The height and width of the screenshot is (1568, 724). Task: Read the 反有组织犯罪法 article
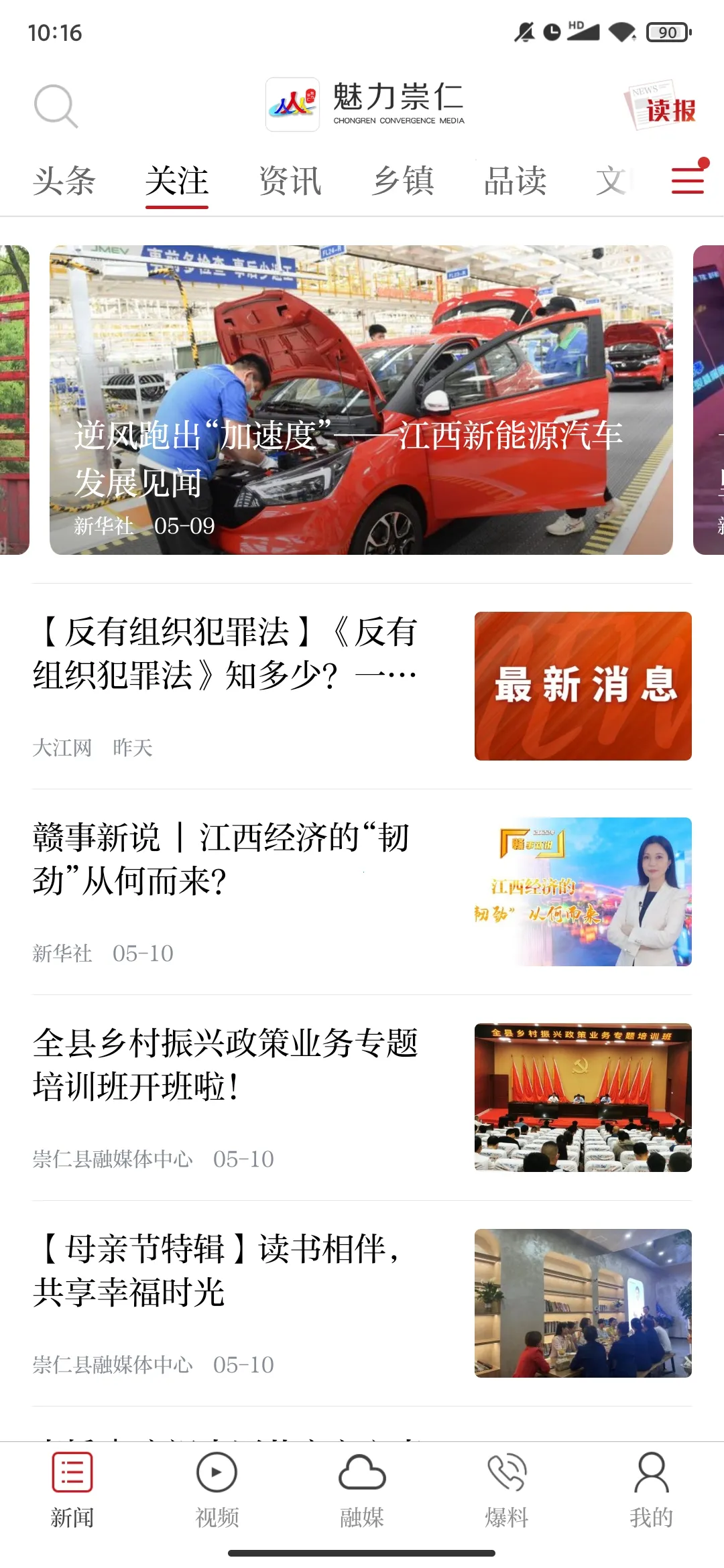click(x=225, y=653)
